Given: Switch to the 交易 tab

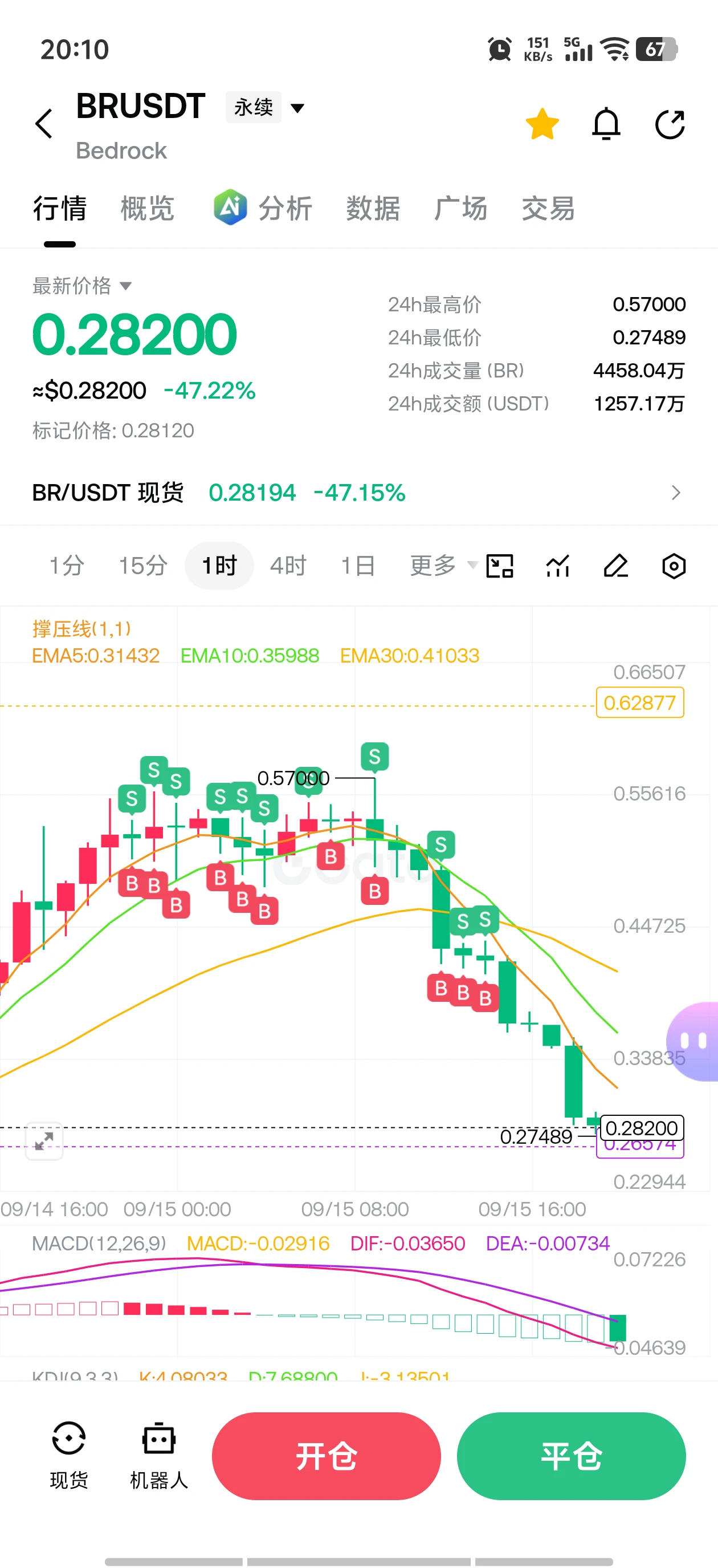Looking at the screenshot, I should click(548, 209).
